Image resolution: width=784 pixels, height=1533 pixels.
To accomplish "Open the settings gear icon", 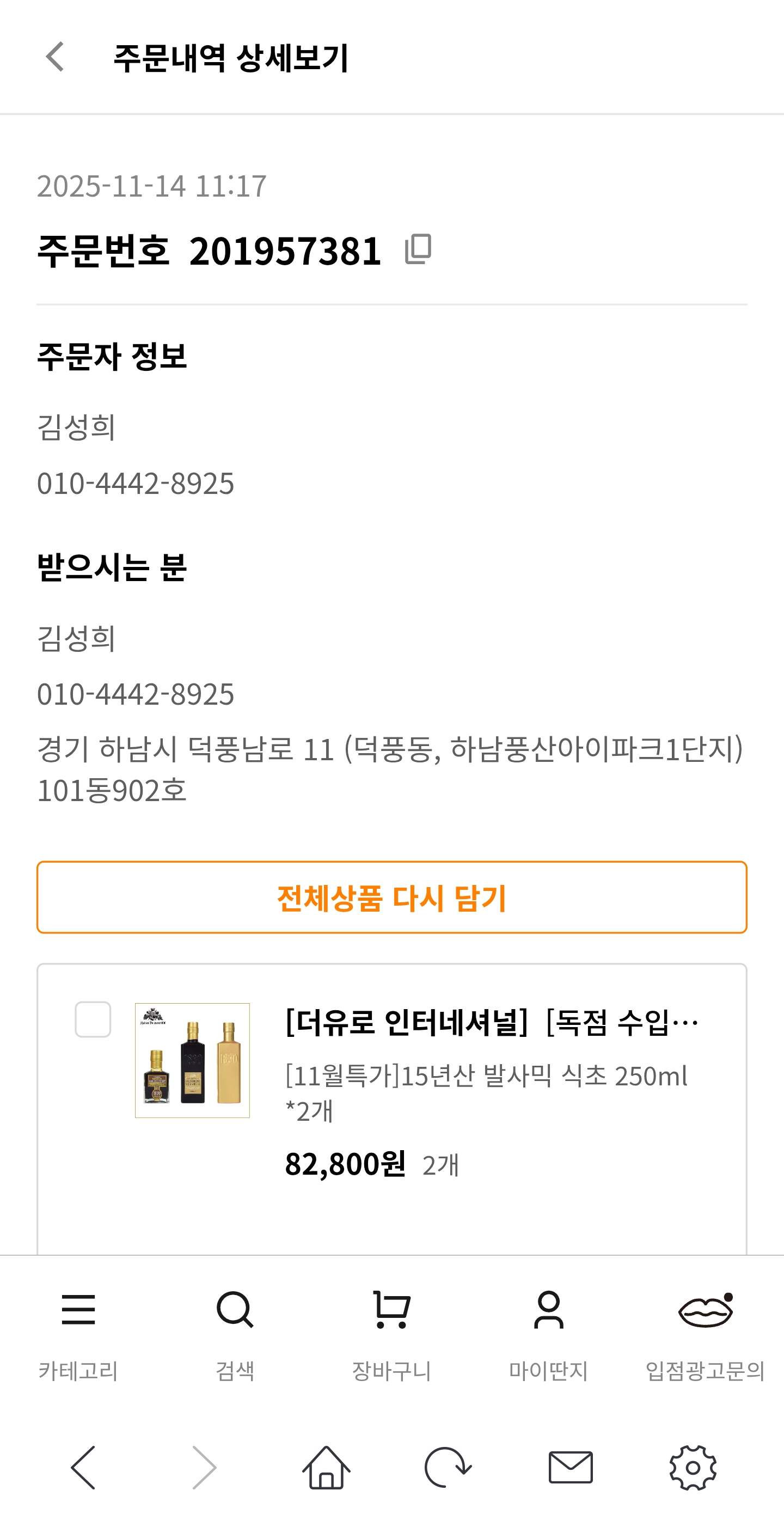I will tap(695, 1467).
